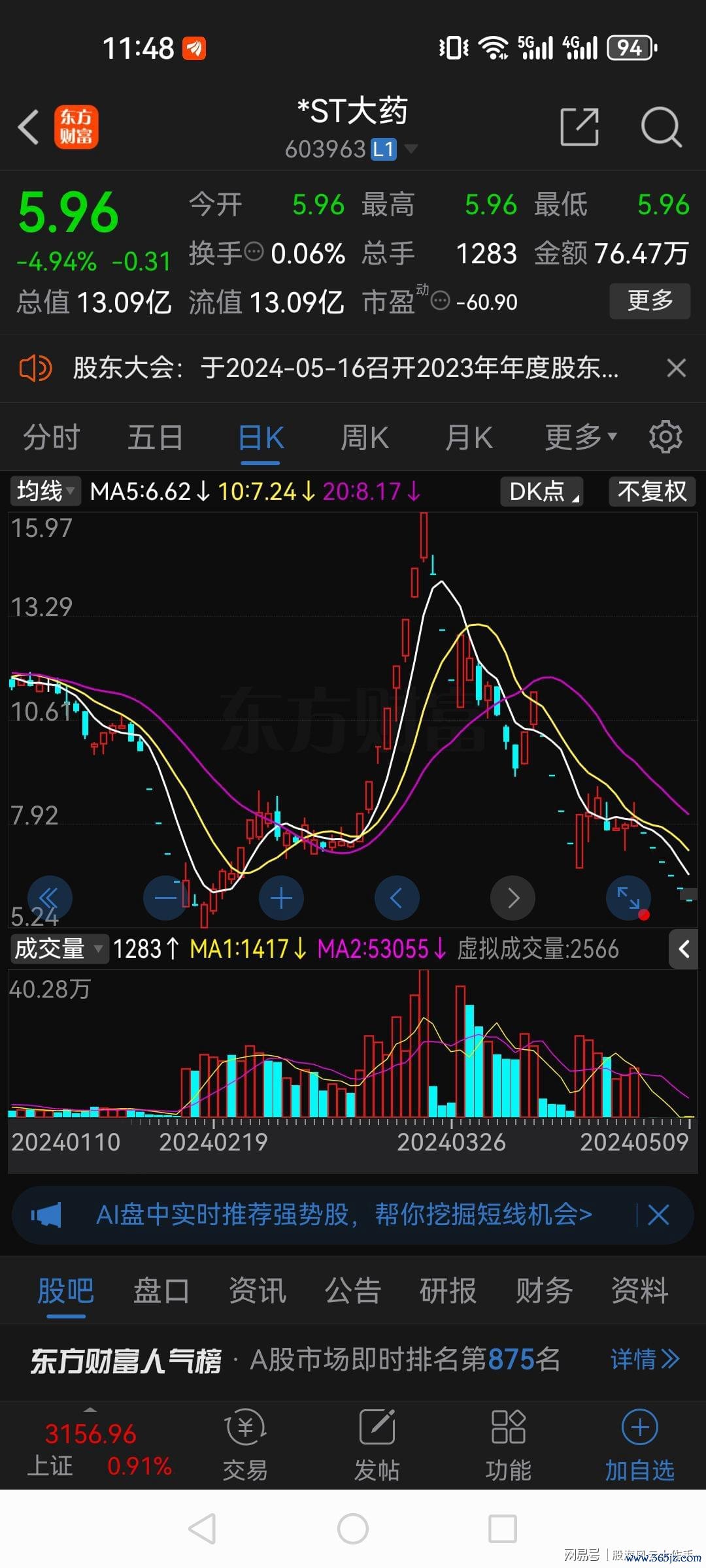Close the AI盘中实时推荐 banner
706x1568 pixels.
[658, 1215]
